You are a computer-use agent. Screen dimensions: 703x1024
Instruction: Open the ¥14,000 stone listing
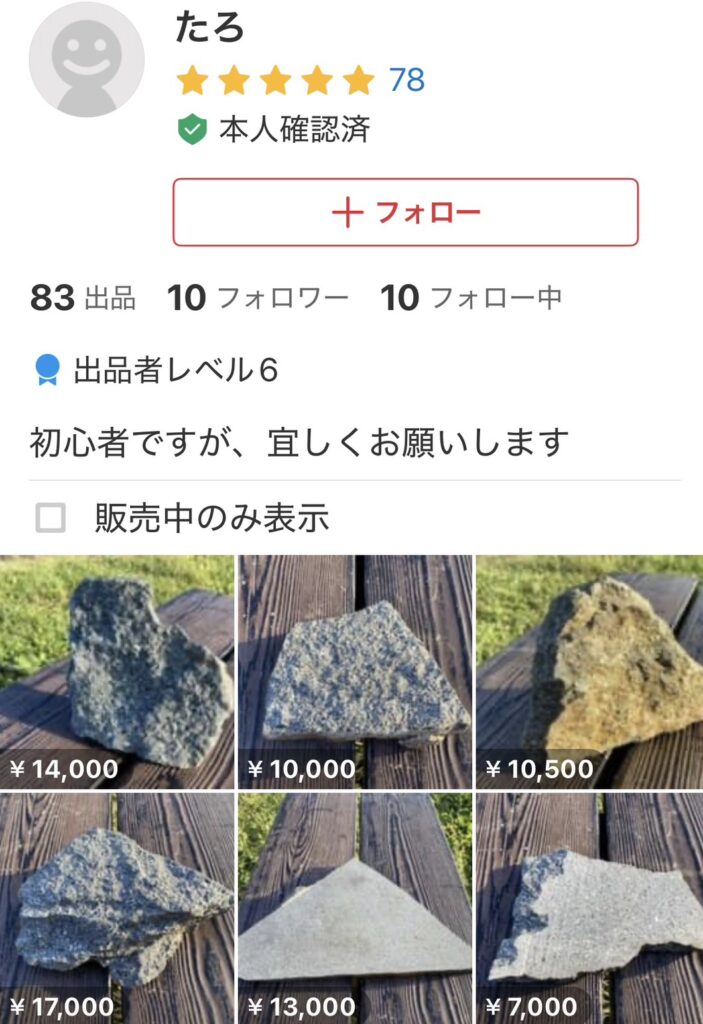pyautogui.click(x=116, y=671)
